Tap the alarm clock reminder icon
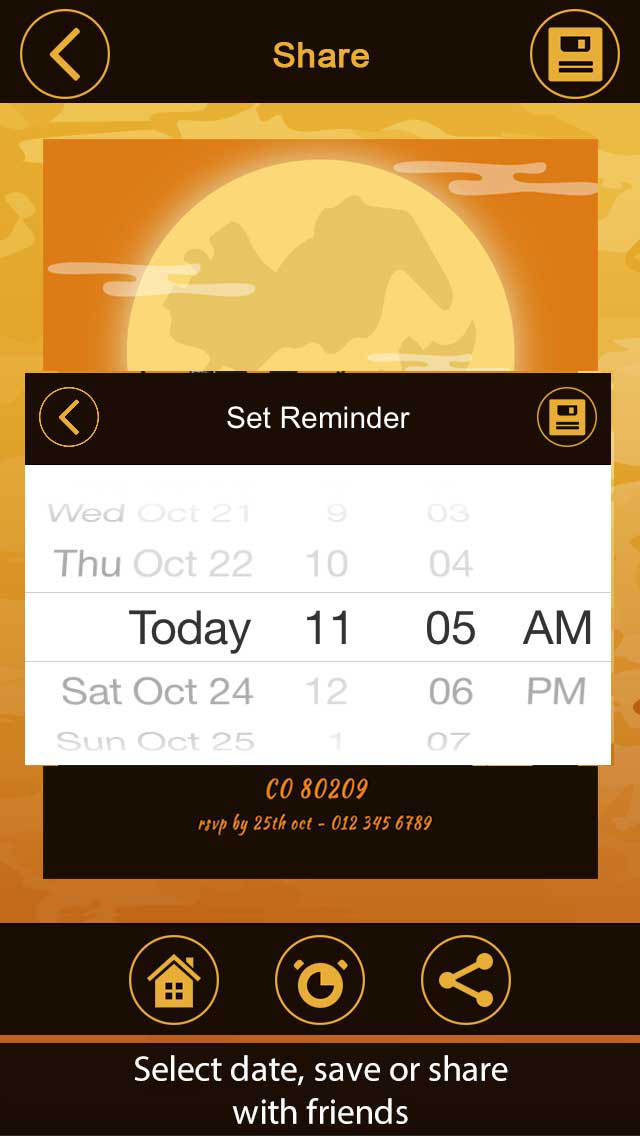Image resolution: width=640 pixels, height=1136 pixels. pyautogui.click(x=320, y=980)
